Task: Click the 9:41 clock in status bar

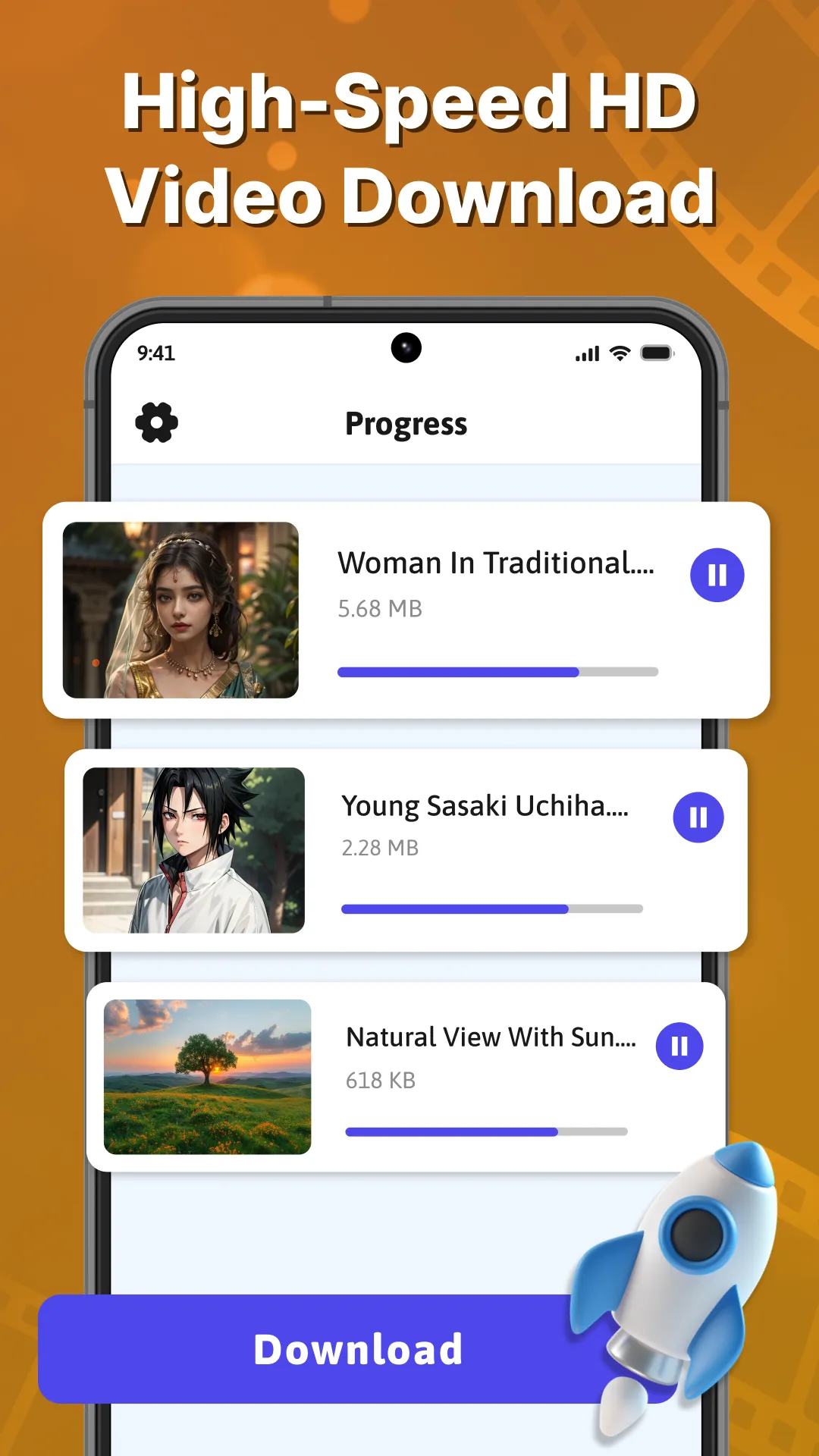Action: tap(155, 352)
